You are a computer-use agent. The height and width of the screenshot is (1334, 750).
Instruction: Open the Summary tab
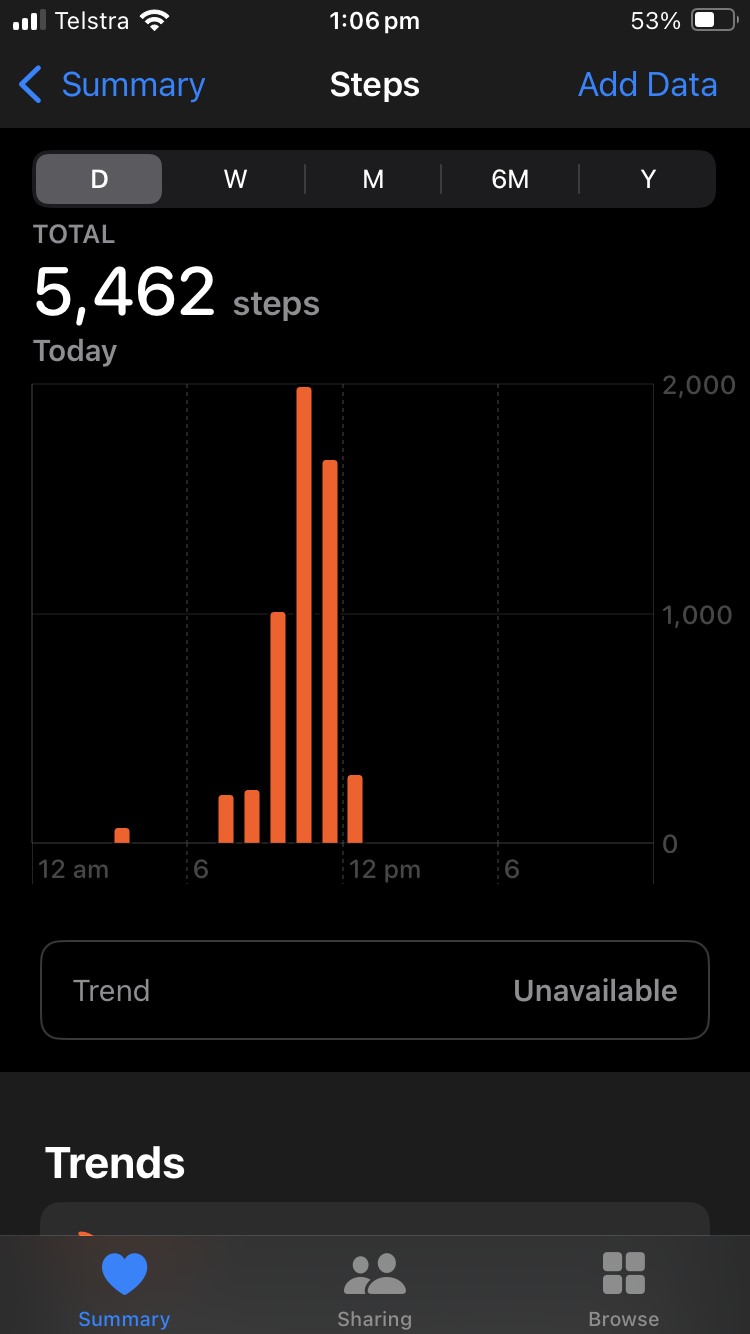coord(124,1288)
